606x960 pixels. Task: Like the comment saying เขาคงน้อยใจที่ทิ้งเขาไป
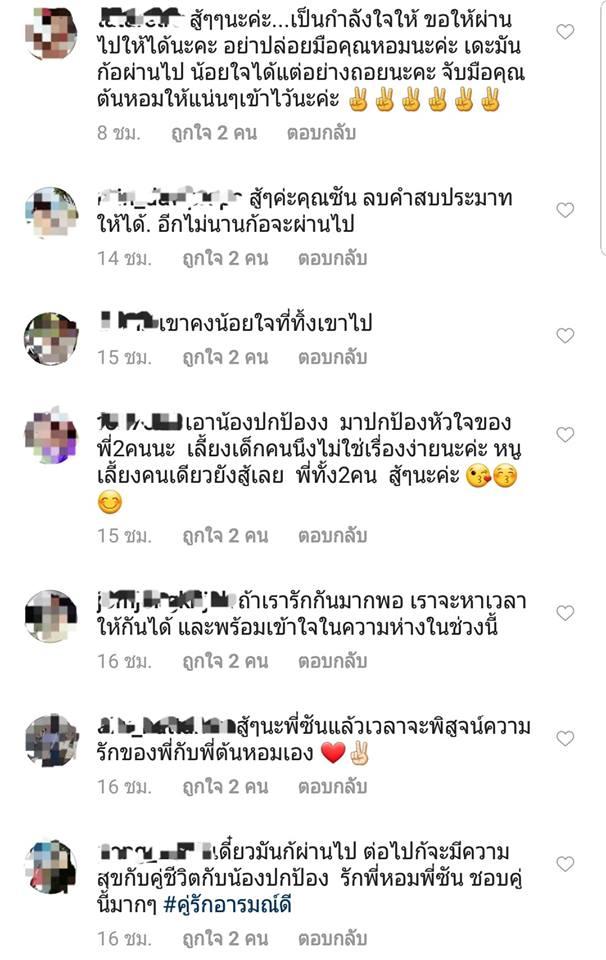click(x=565, y=336)
